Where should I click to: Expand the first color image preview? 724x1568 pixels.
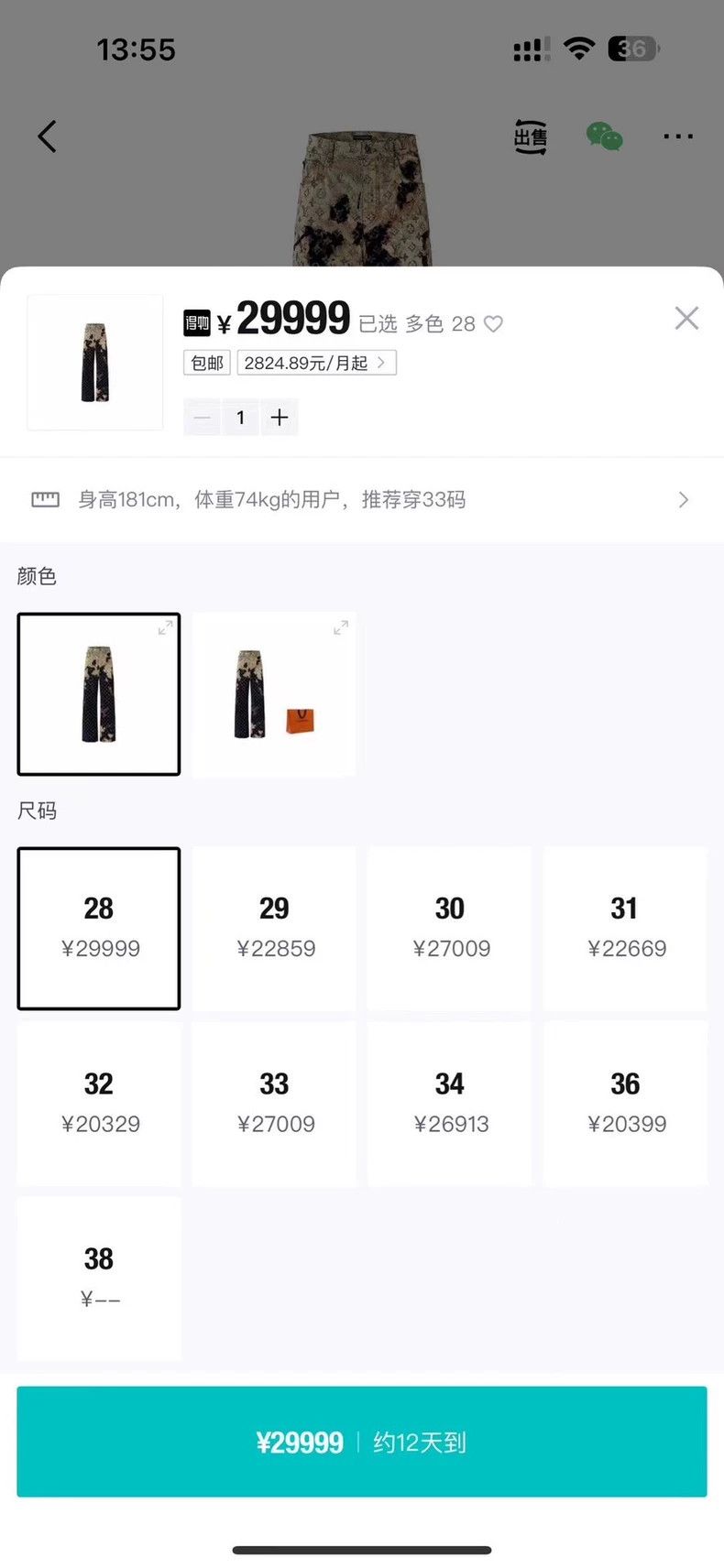[165, 627]
